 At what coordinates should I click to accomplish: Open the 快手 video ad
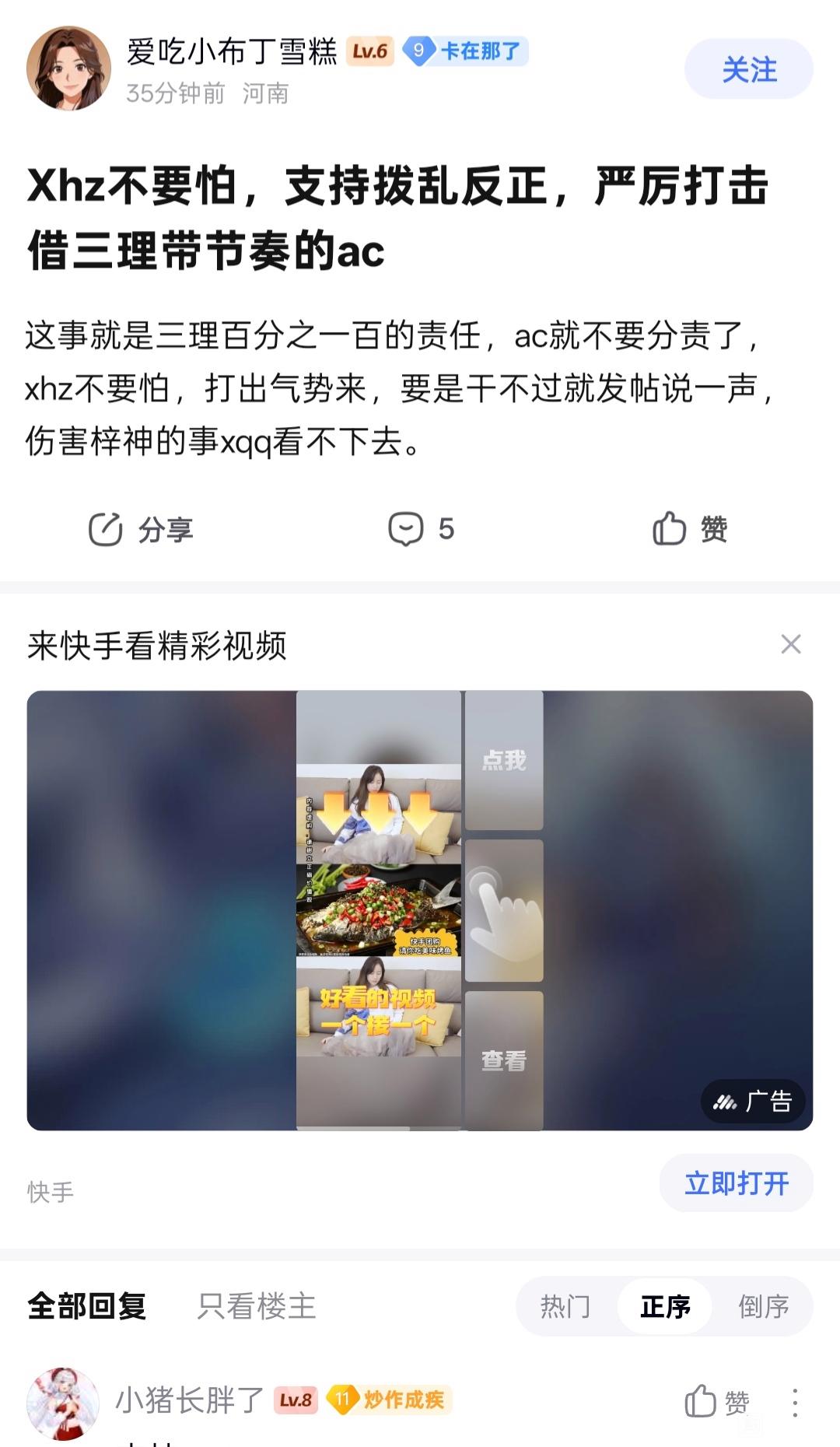click(x=420, y=910)
